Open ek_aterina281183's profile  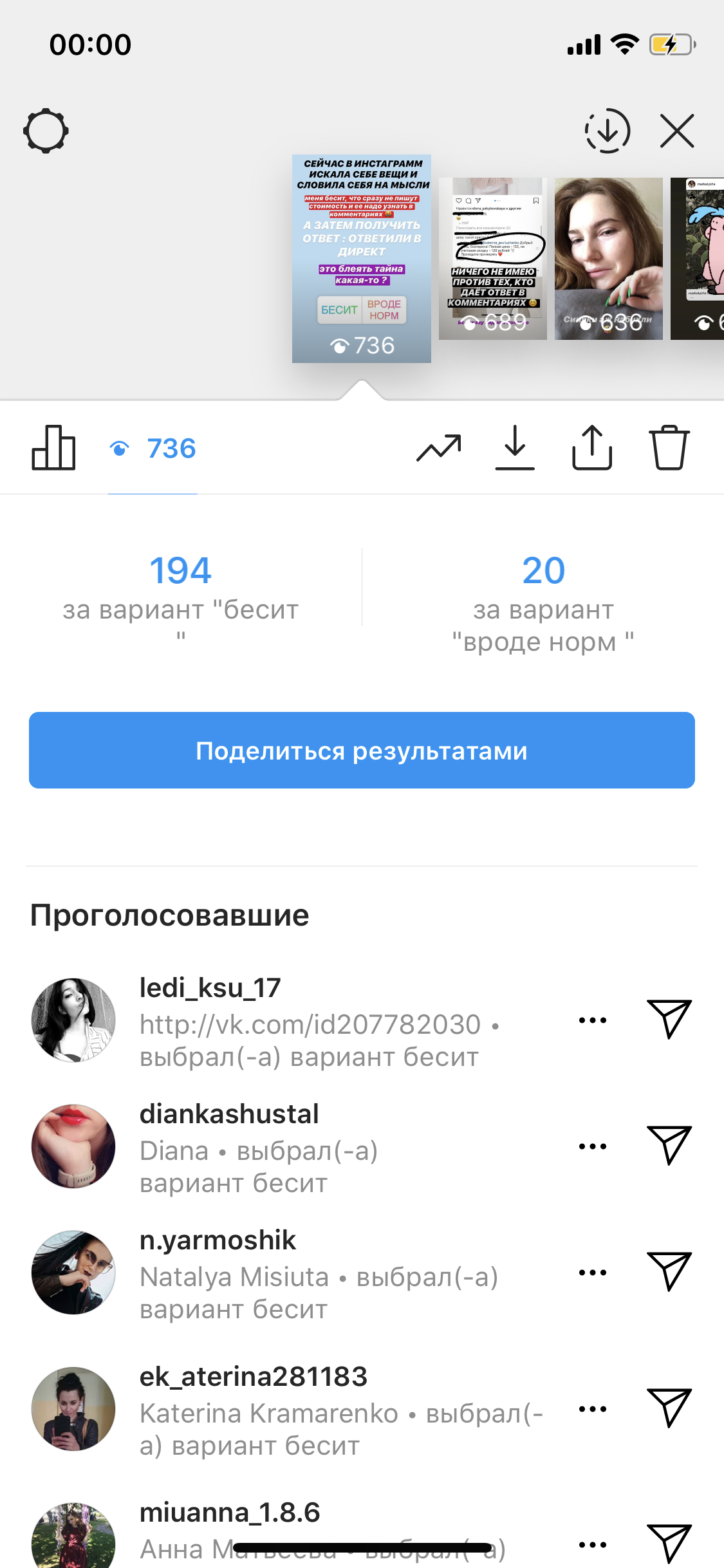[254, 1376]
